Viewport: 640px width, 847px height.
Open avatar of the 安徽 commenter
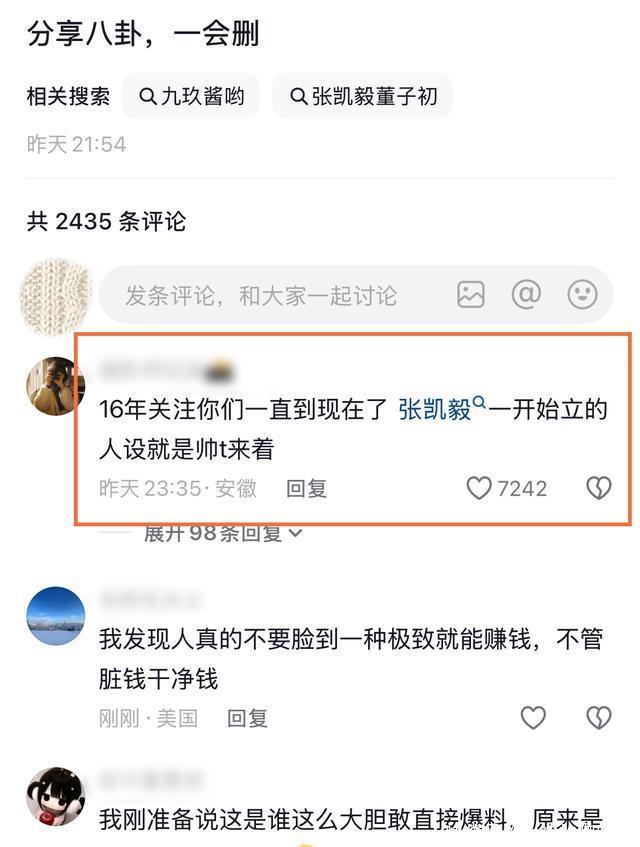(55, 386)
